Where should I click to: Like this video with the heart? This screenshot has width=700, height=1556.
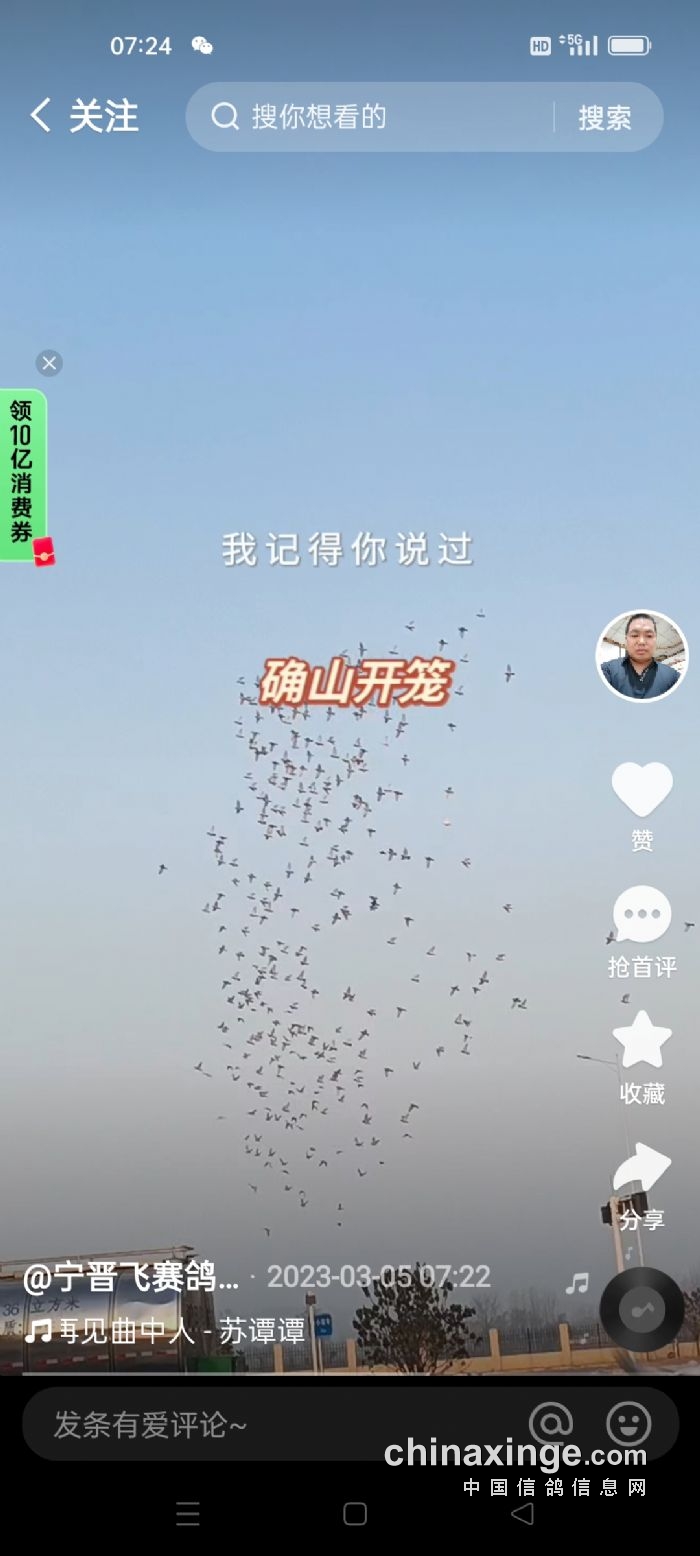point(642,790)
